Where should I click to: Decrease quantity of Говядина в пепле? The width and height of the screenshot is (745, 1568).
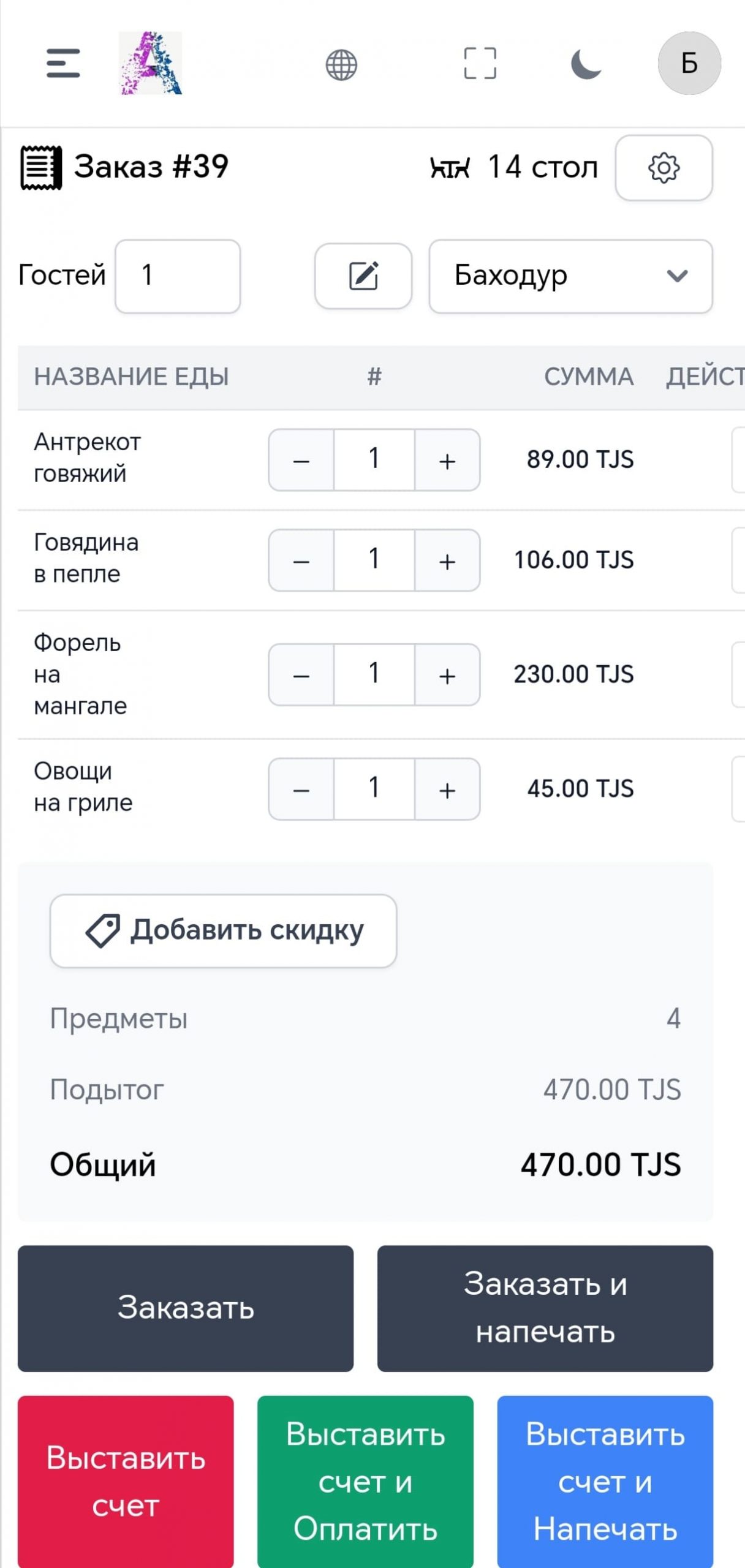click(x=301, y=560)
